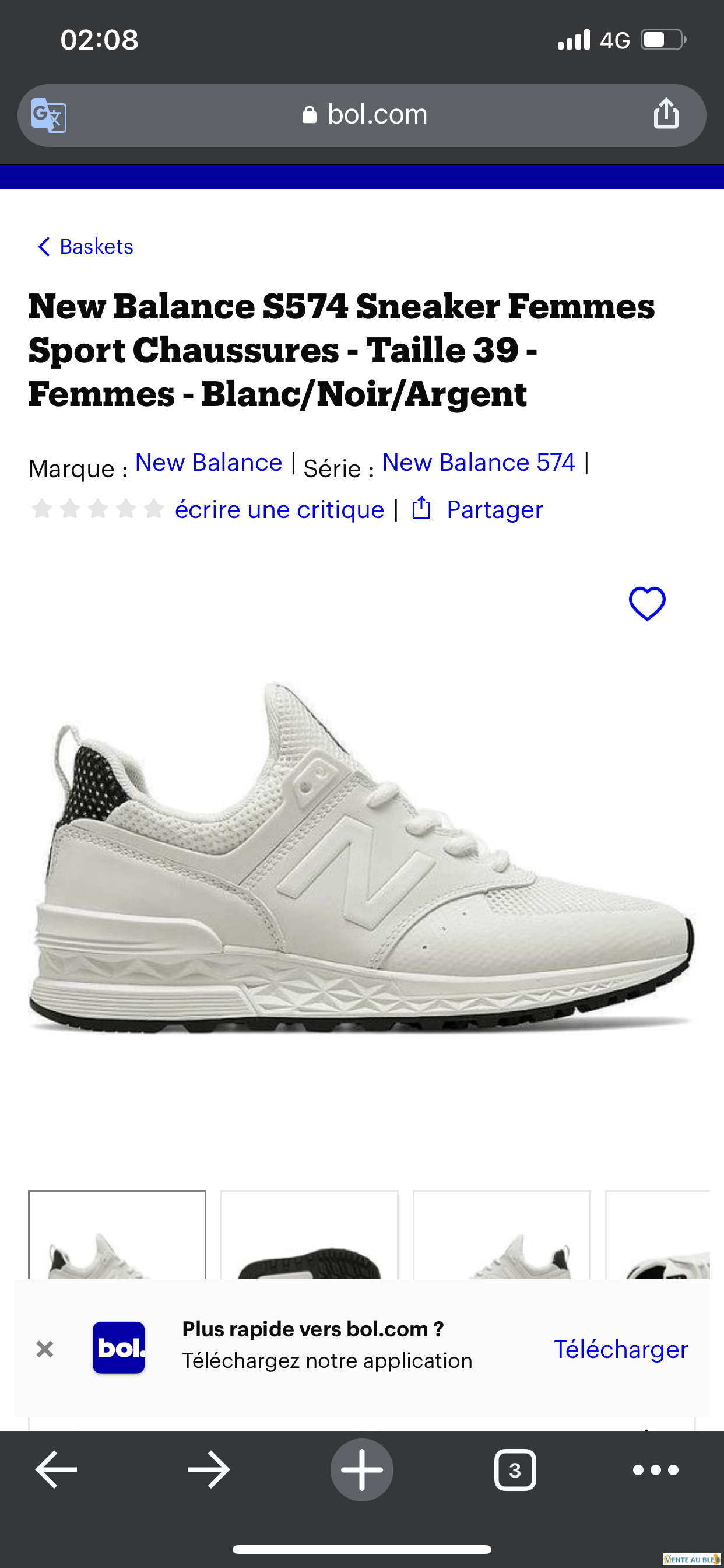Share page from address bar icon
Image resolution: width=724 pixels, height=1568 pixels.
click(x=666, y=114)
